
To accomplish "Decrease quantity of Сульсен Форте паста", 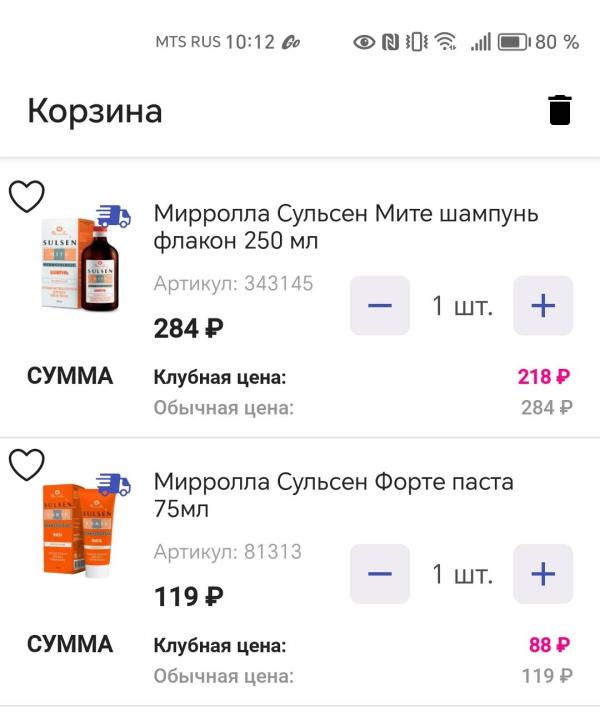I will (x=380, y=574).
